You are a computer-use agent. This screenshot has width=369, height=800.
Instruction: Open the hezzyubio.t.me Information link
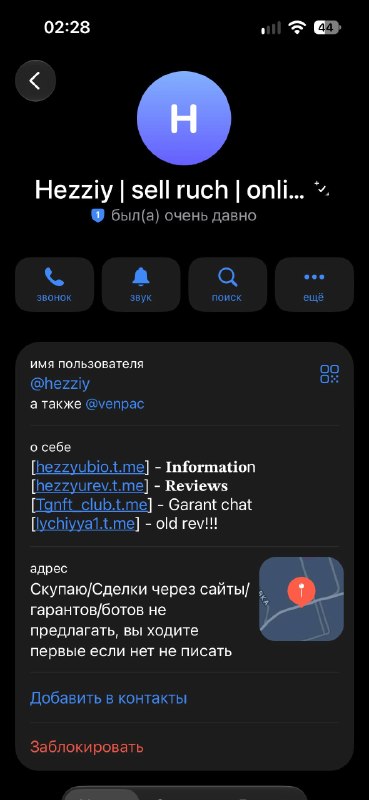point(90,467)
